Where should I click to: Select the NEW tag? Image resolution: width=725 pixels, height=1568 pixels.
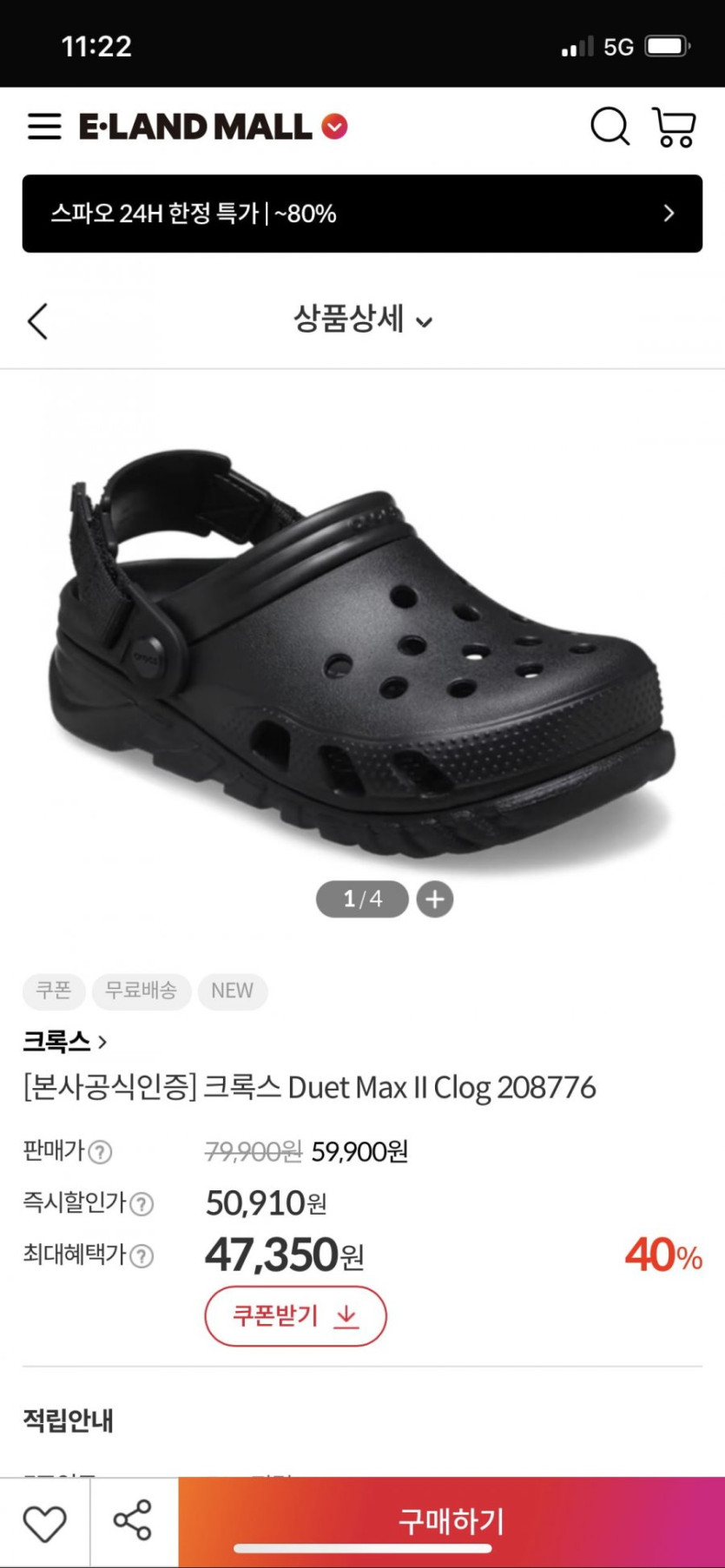click(232, 992)
